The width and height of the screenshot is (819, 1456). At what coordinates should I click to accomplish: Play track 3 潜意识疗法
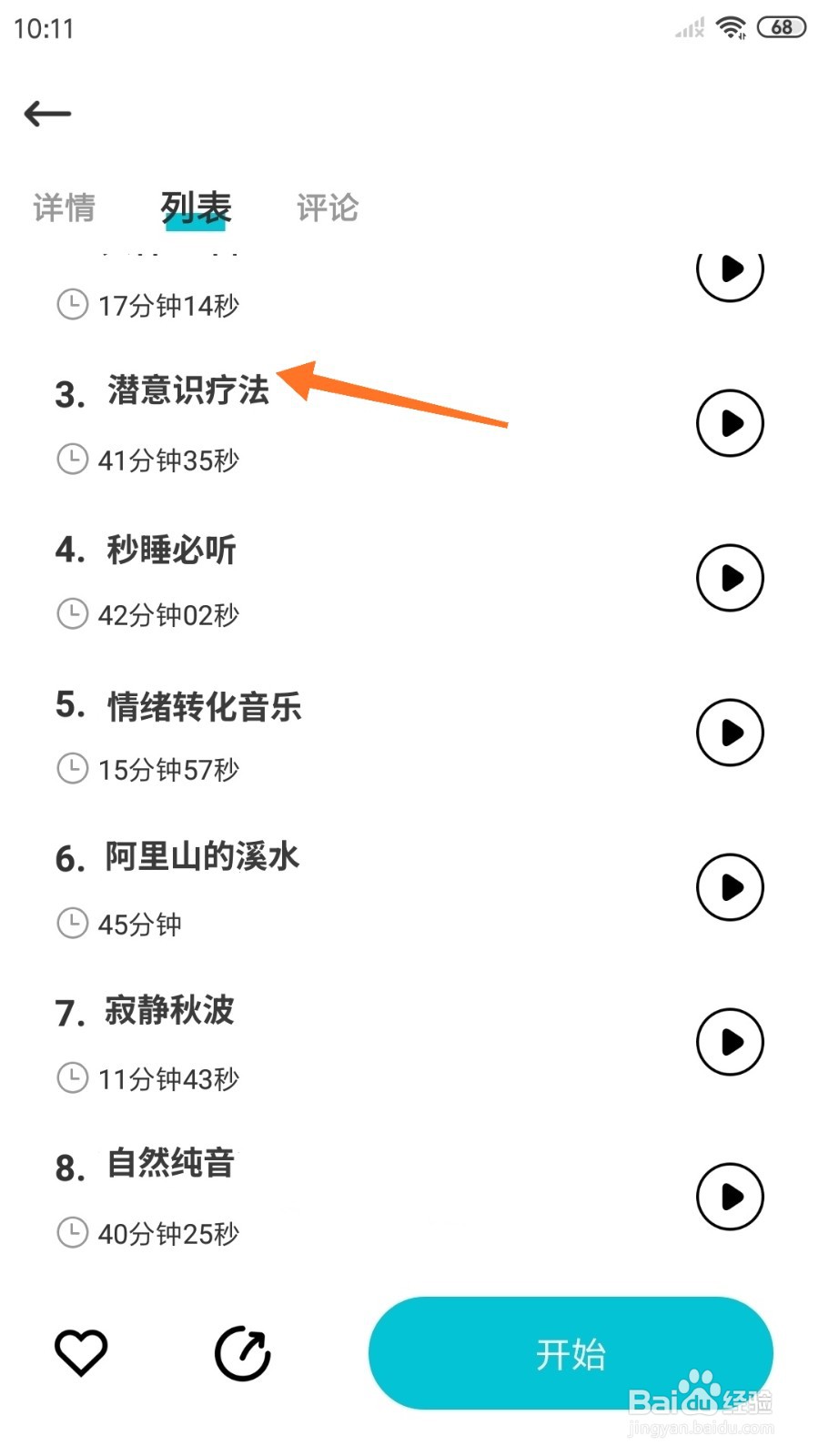729,422
